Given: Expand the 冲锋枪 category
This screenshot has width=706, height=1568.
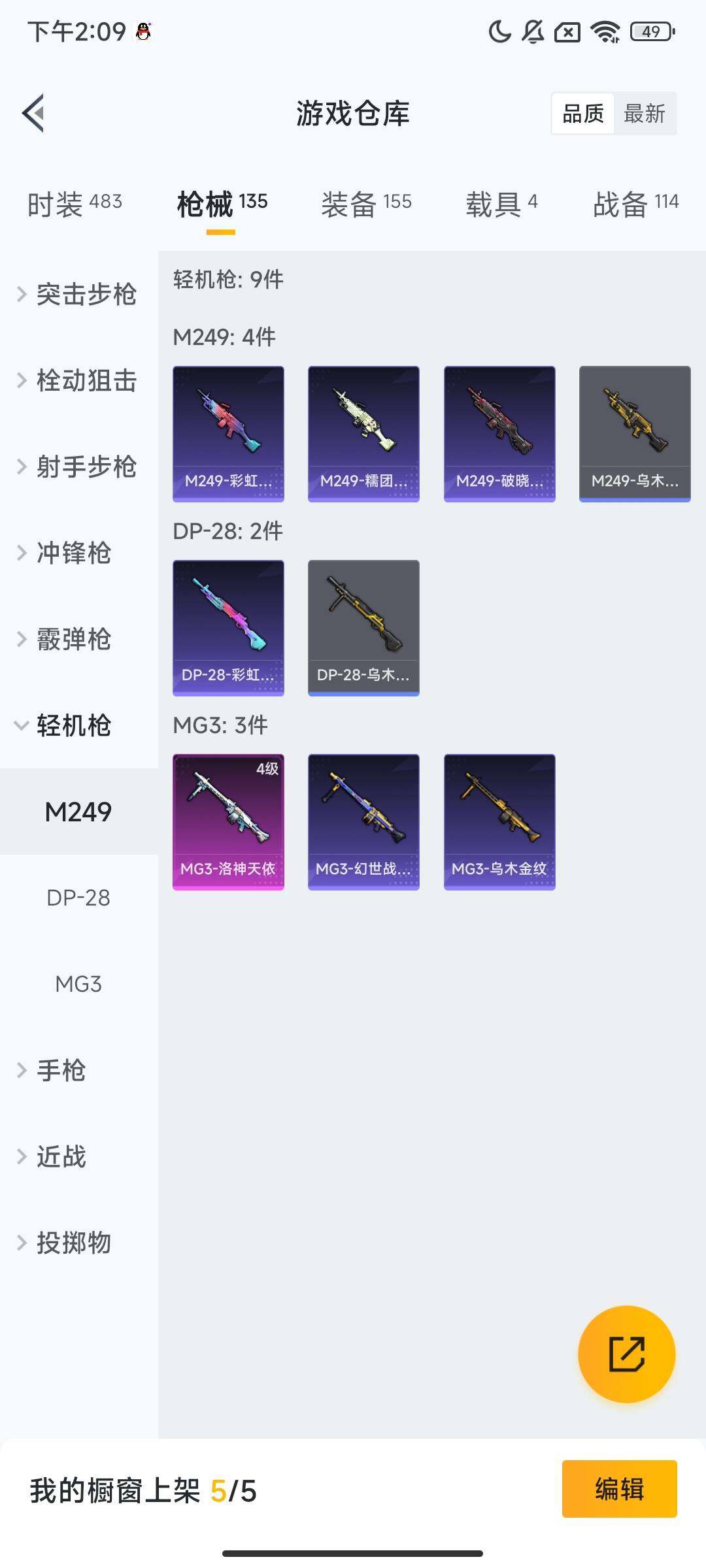Looking at the screenshot, I should [64, 553].
